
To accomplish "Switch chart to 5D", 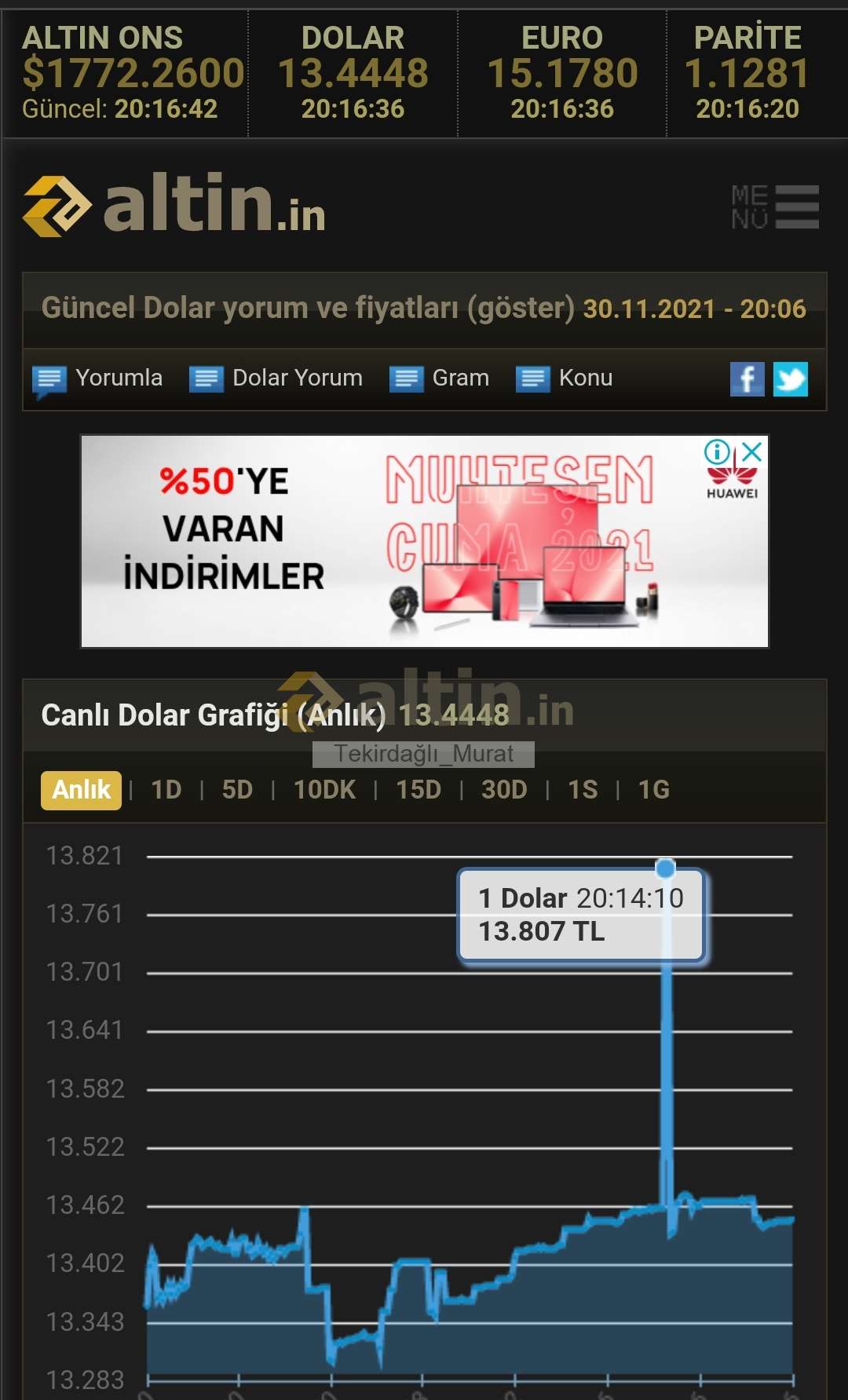I will (237, 790).
